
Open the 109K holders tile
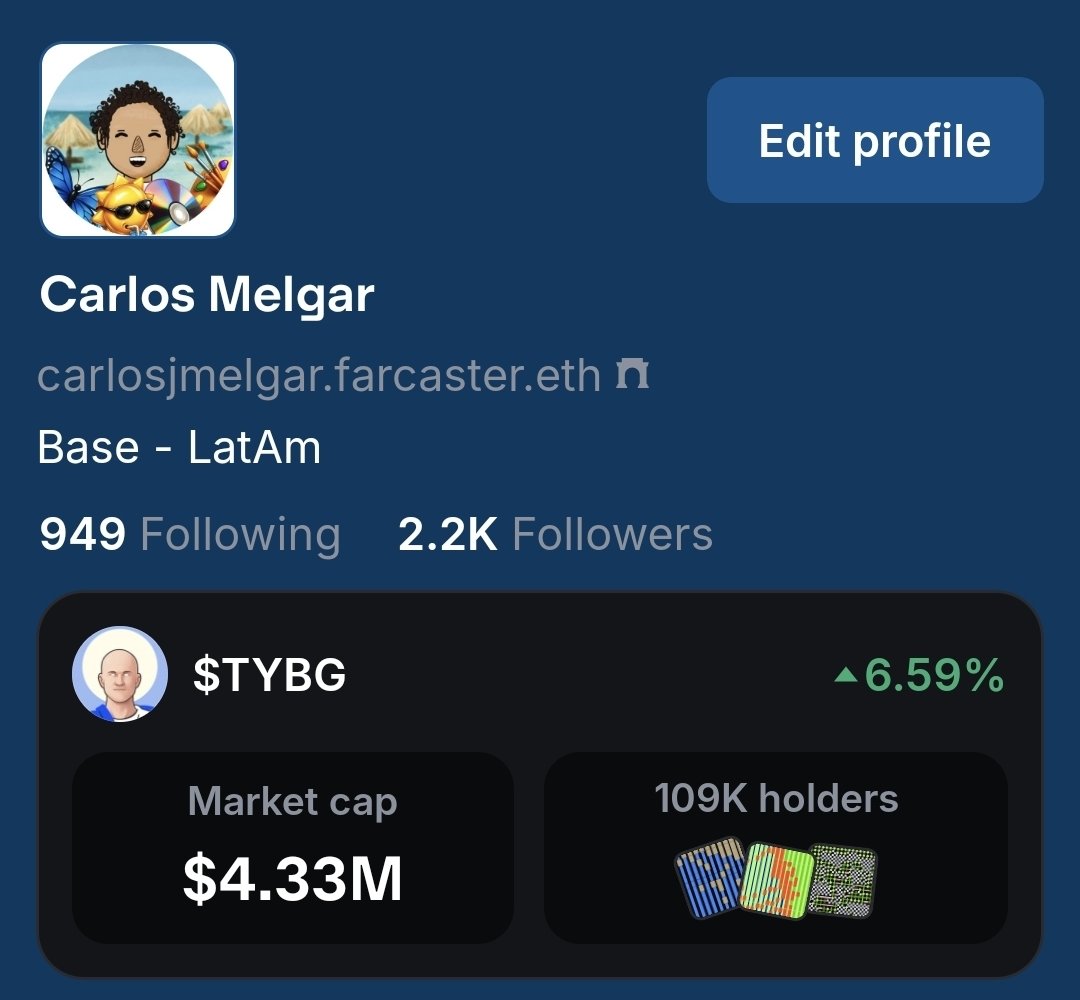point(776,848)
